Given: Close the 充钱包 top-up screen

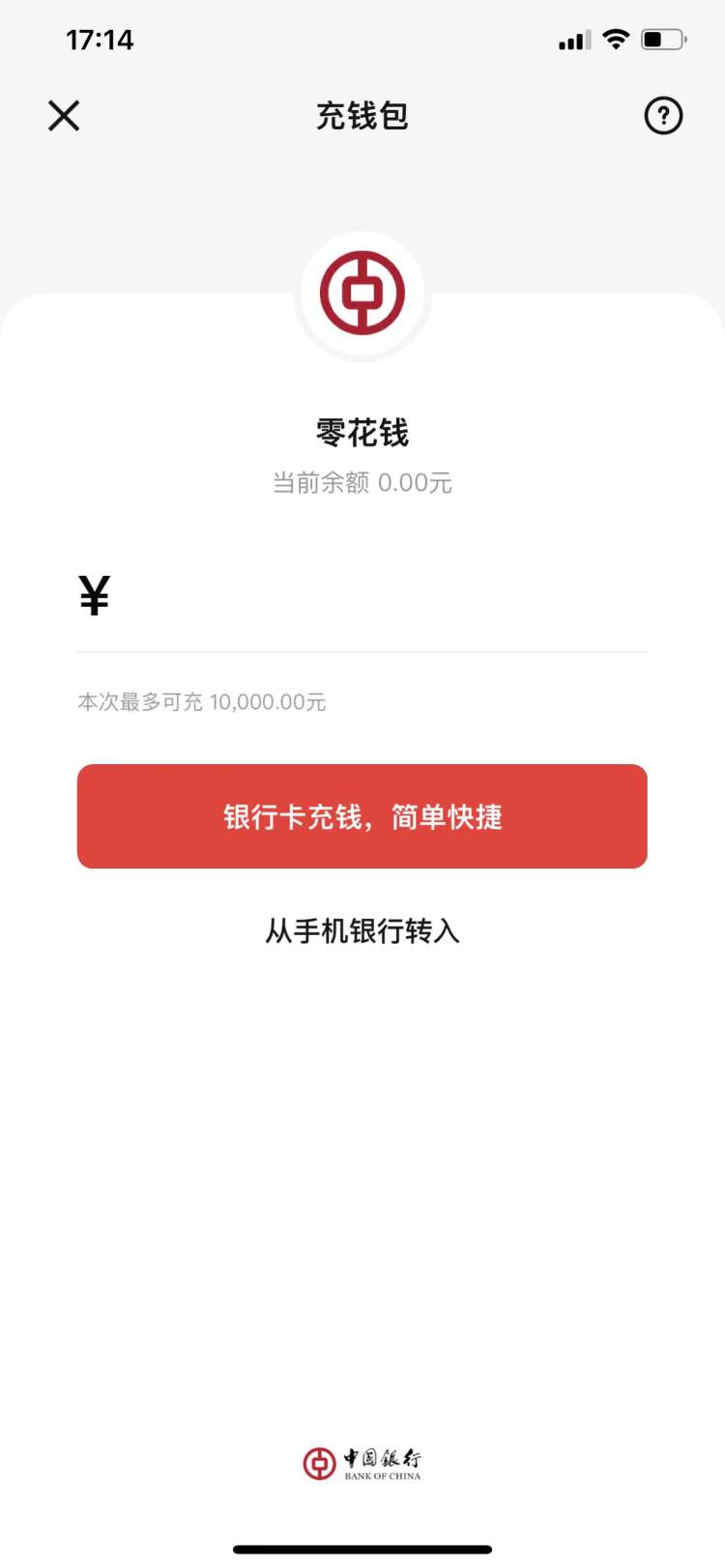Looking at the screenshot, I should [64, 116].
